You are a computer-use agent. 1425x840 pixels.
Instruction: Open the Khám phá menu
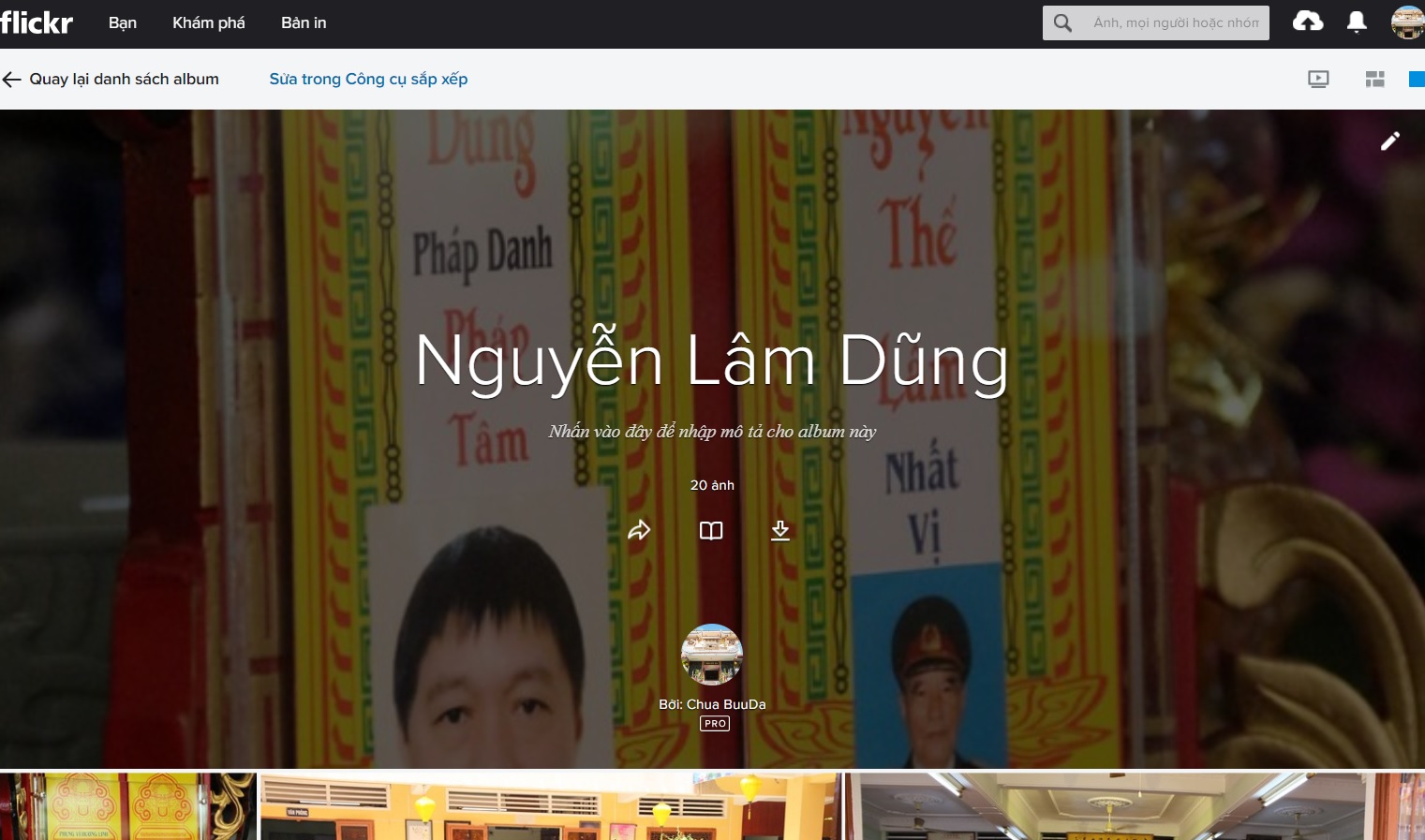click(208, 22)
